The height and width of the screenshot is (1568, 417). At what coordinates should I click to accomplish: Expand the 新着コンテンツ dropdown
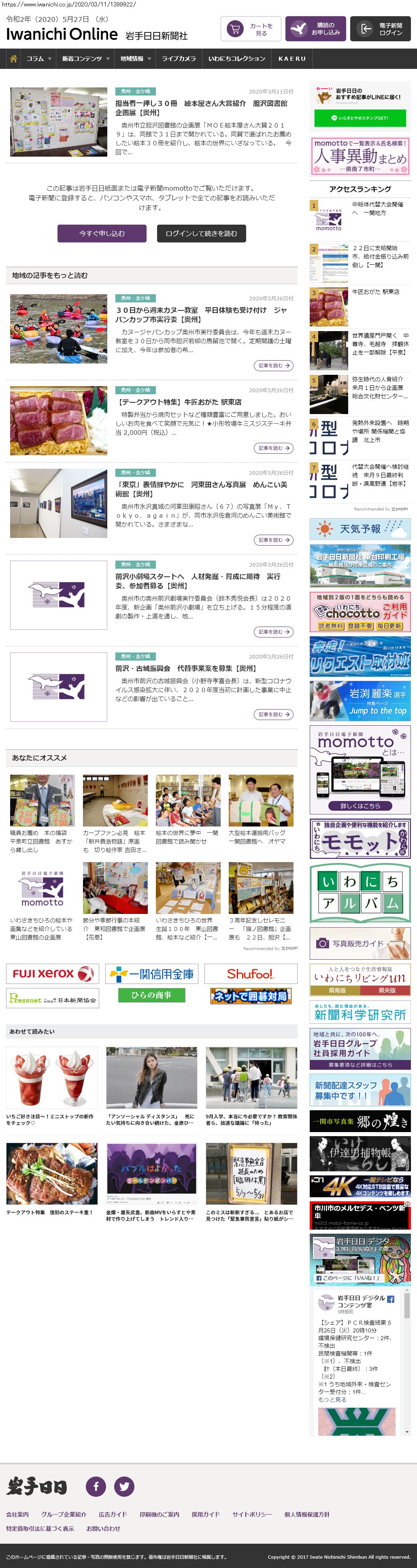[x=85, y=58]
